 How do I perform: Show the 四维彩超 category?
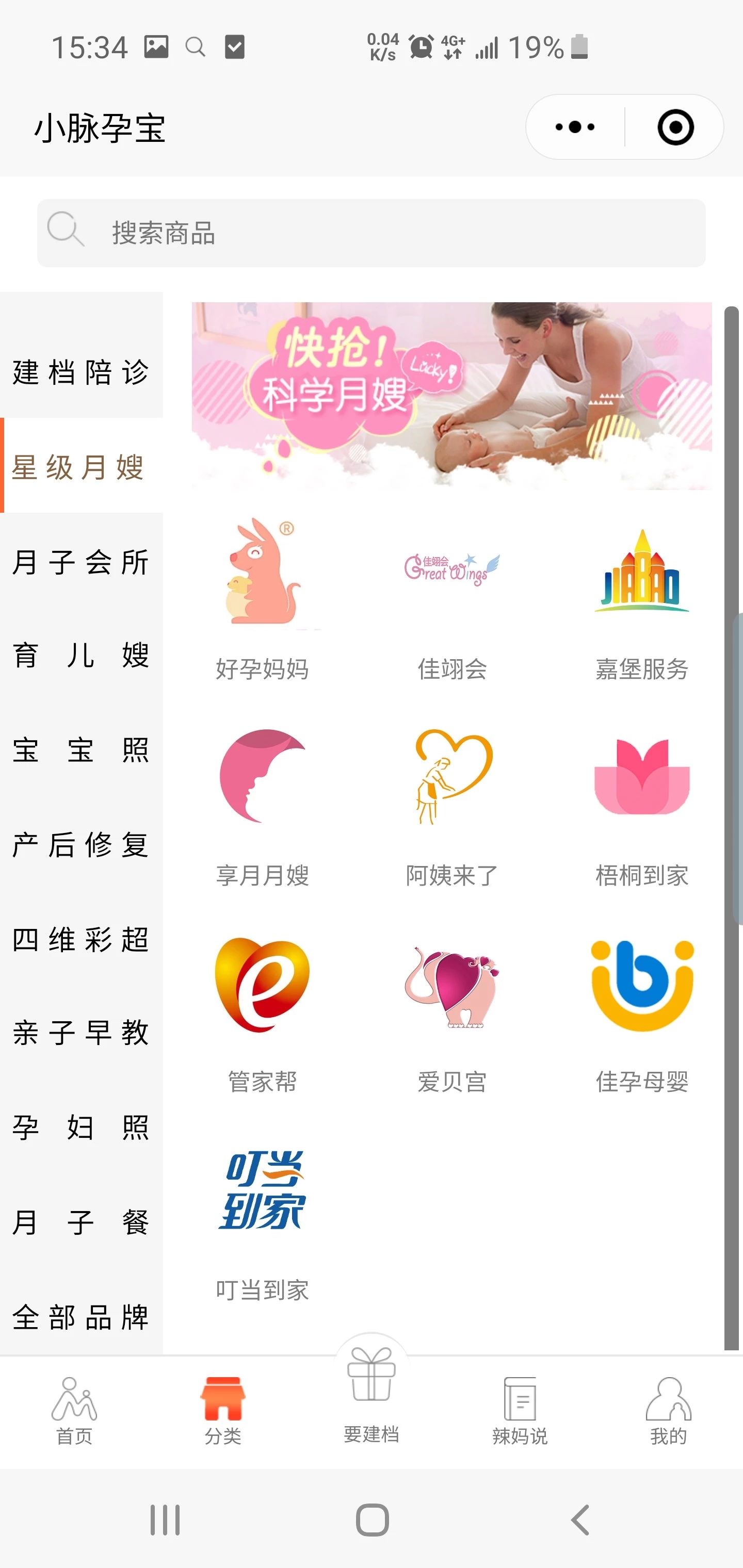point(81,939)
